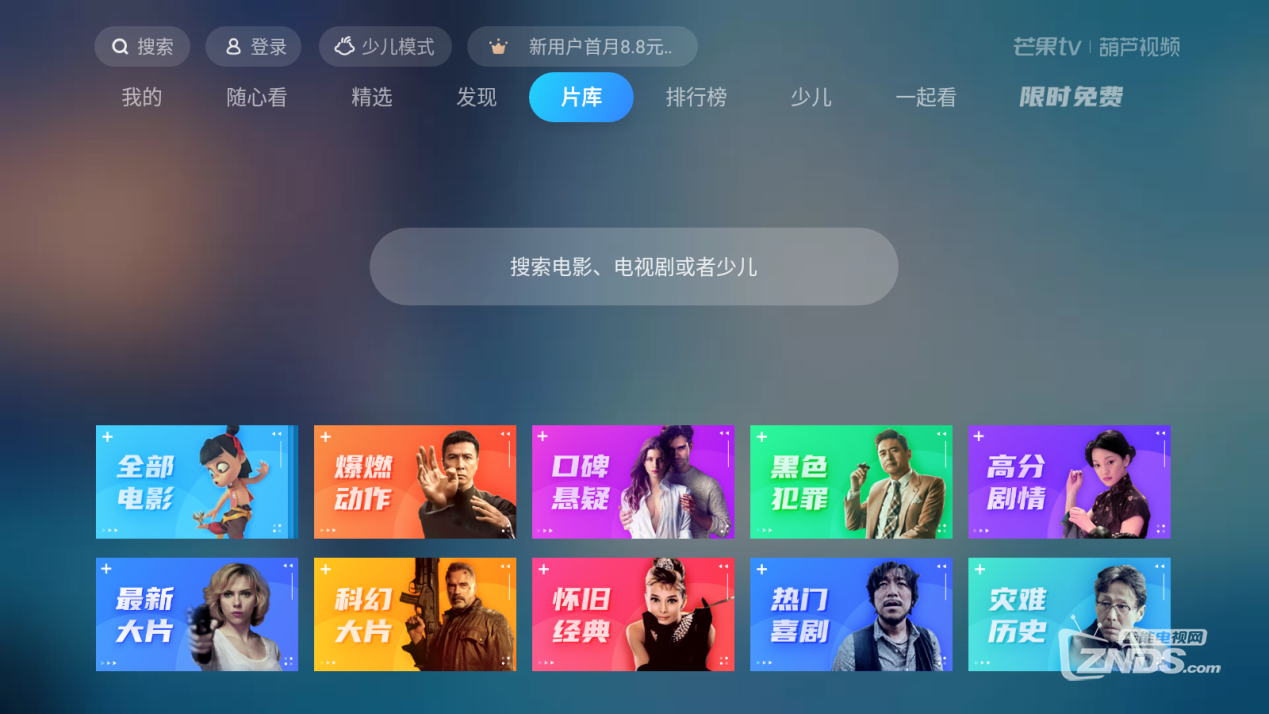Tap the 搜索 button at top

[142, 47]
